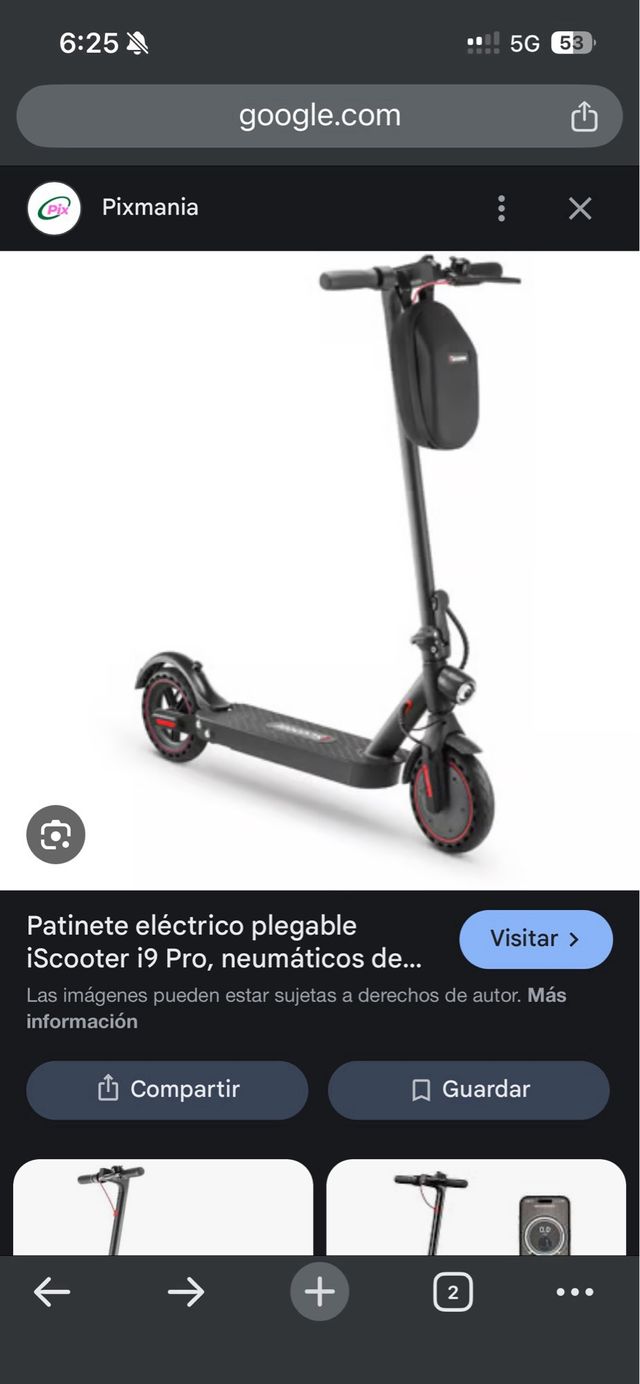Go back to the previous page
Screen dimensions: 640x1384
[x=52, y=1292]
